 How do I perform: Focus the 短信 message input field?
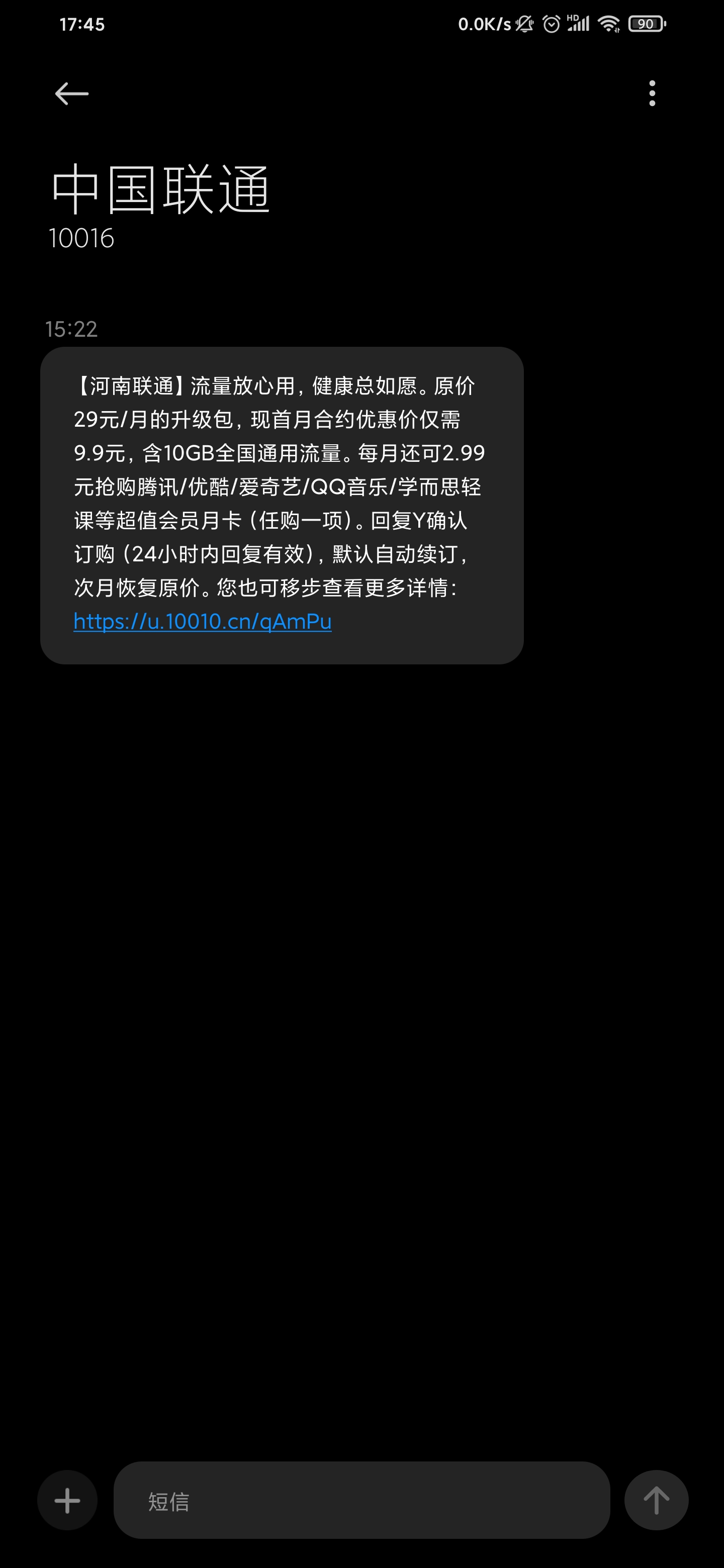click(361, 1501)
